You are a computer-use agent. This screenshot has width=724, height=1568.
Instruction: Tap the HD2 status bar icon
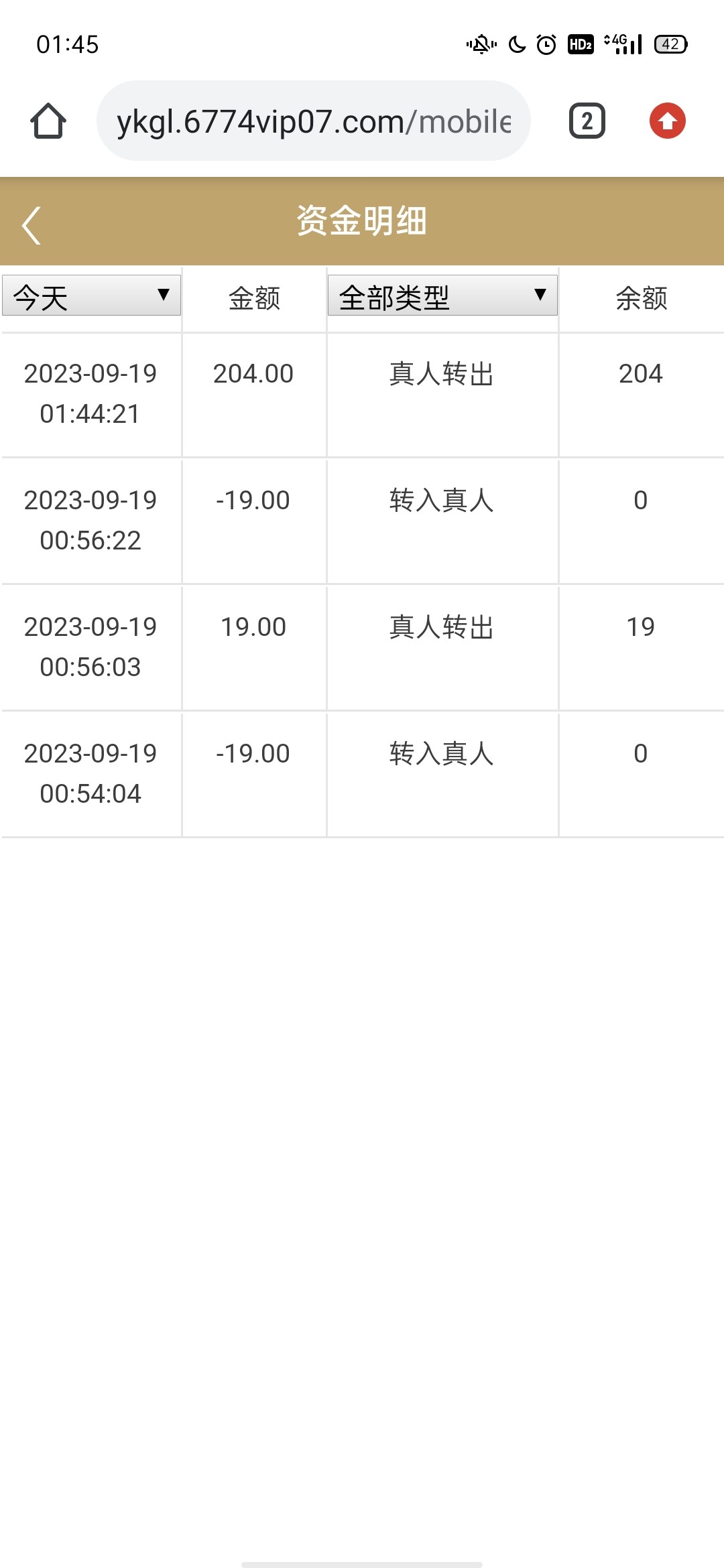(x=581, y=44)
